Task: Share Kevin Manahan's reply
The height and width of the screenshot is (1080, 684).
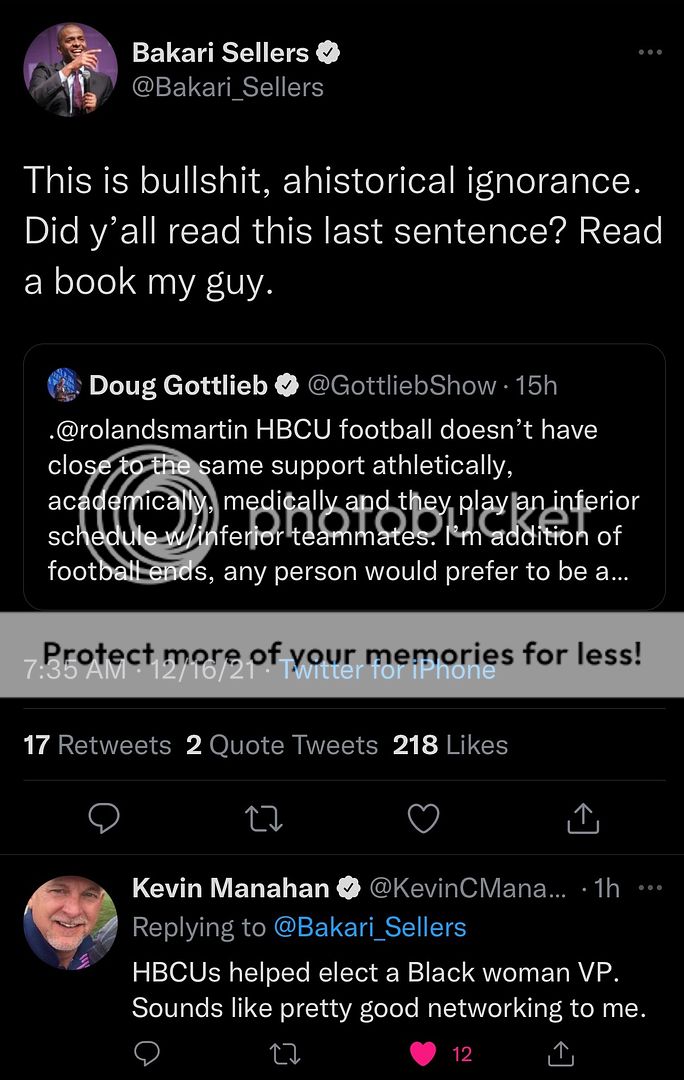Action: coord(562,1053)
